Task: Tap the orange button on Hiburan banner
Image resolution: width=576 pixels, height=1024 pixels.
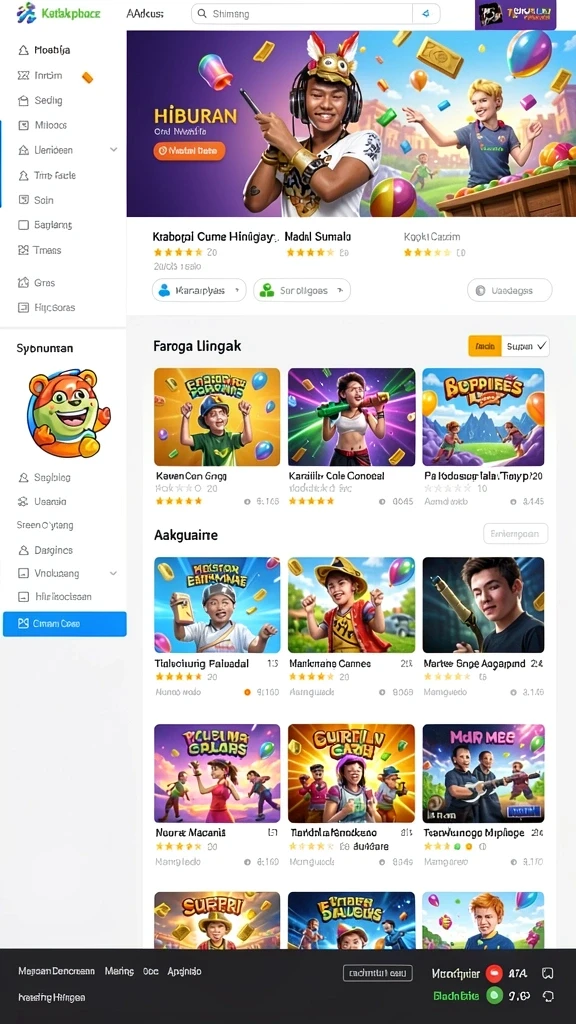Action: pyautogui.click(x=189, y=151)
